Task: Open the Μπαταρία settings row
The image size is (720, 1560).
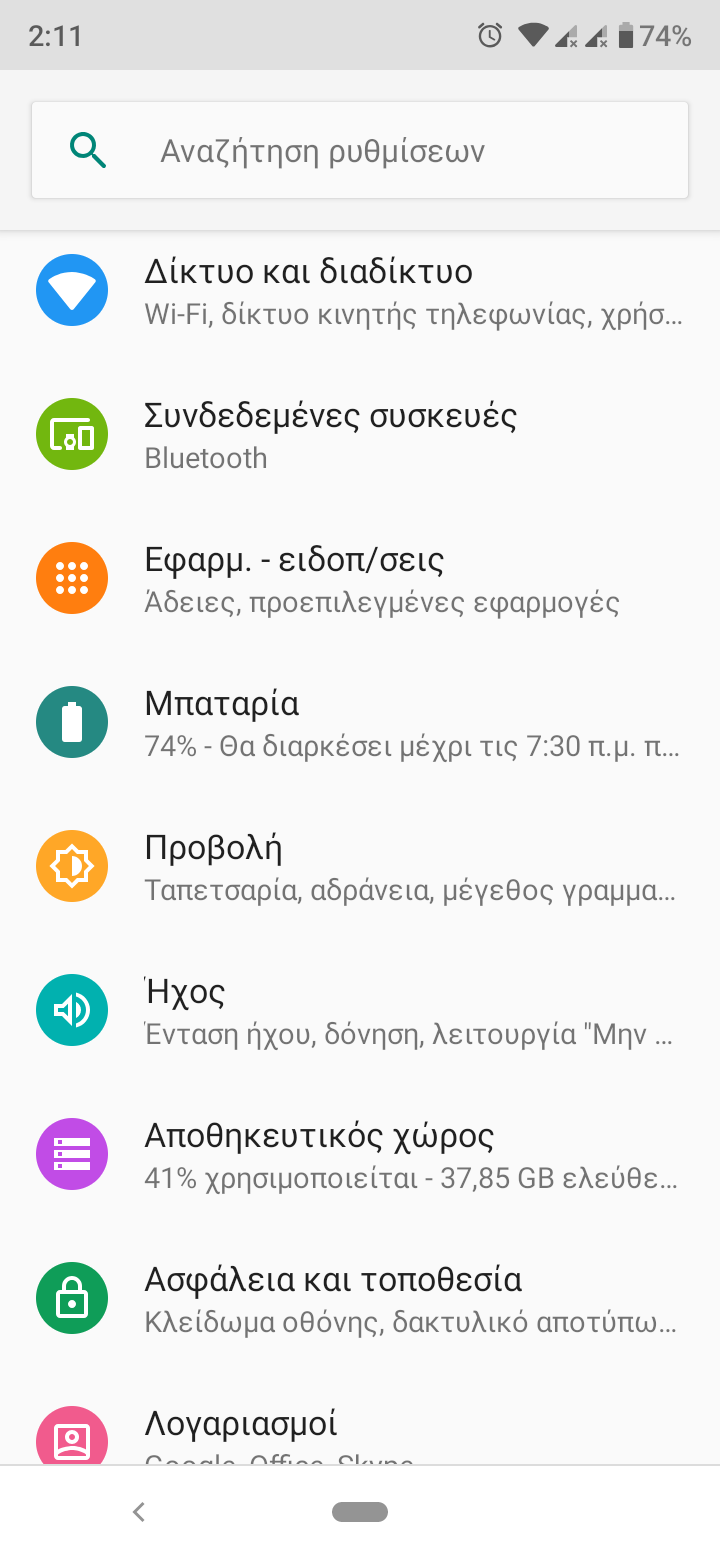Action: coord(360,722)
